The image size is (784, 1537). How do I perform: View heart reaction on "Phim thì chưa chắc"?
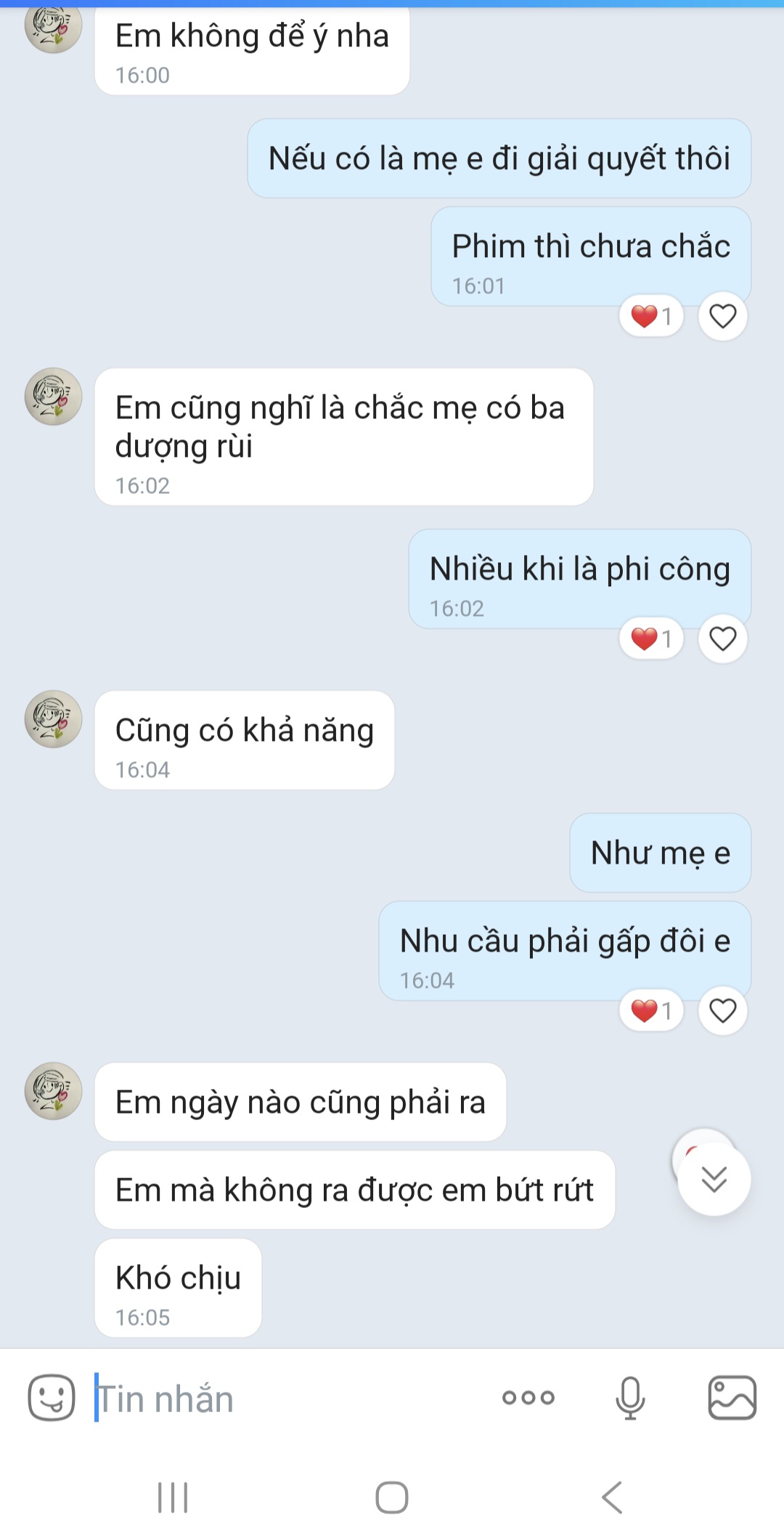[651, 317]
